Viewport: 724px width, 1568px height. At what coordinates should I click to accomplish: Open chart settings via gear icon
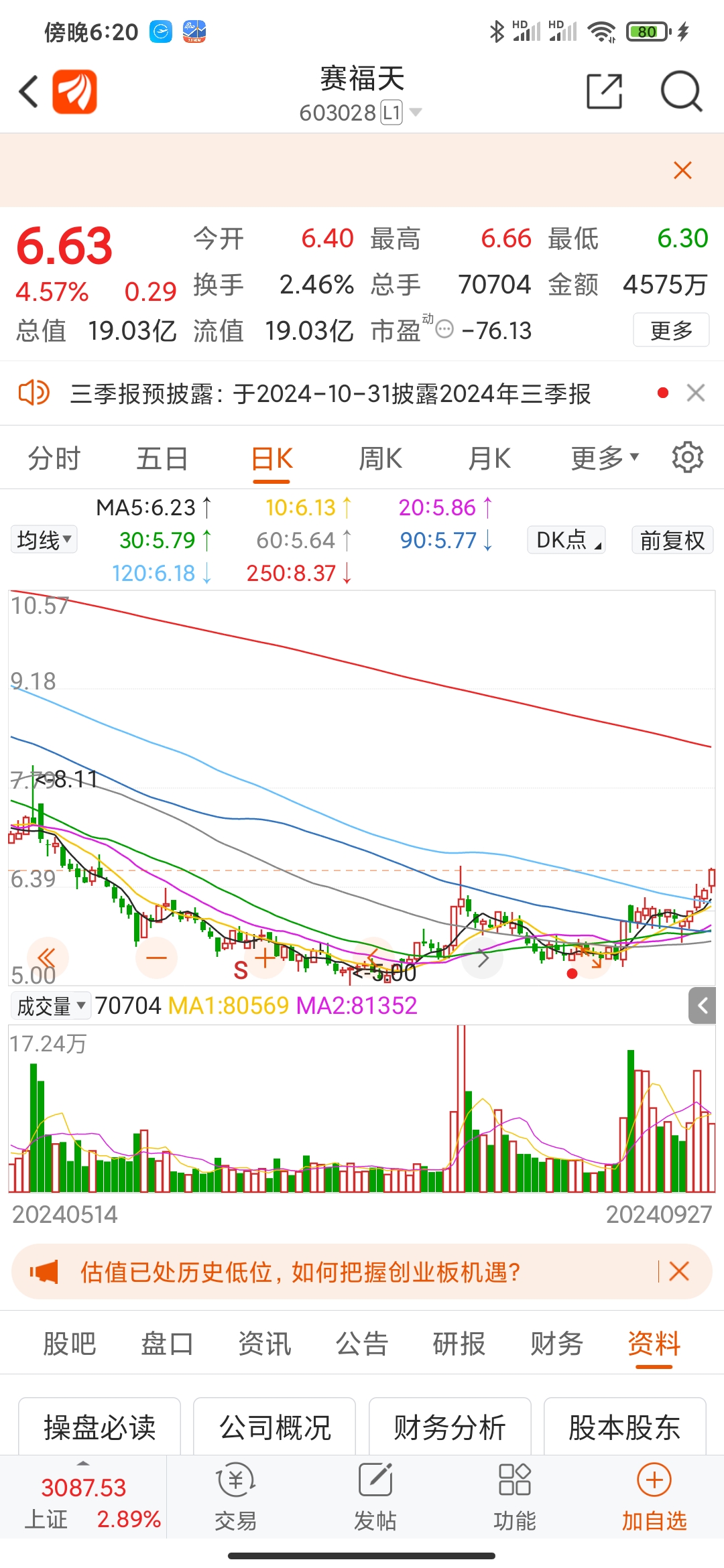tap(686, 458)
